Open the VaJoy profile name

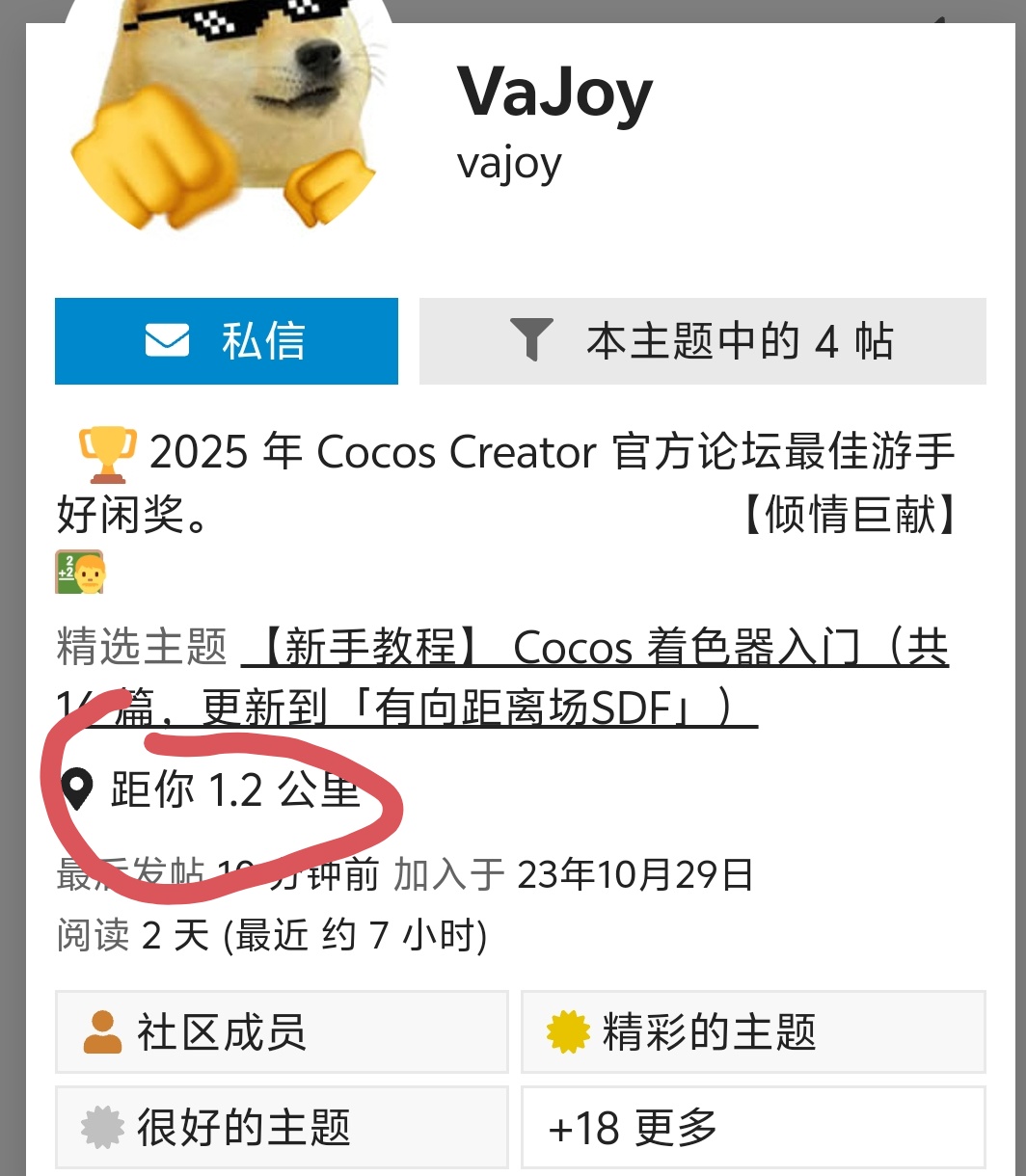(554, 94)
